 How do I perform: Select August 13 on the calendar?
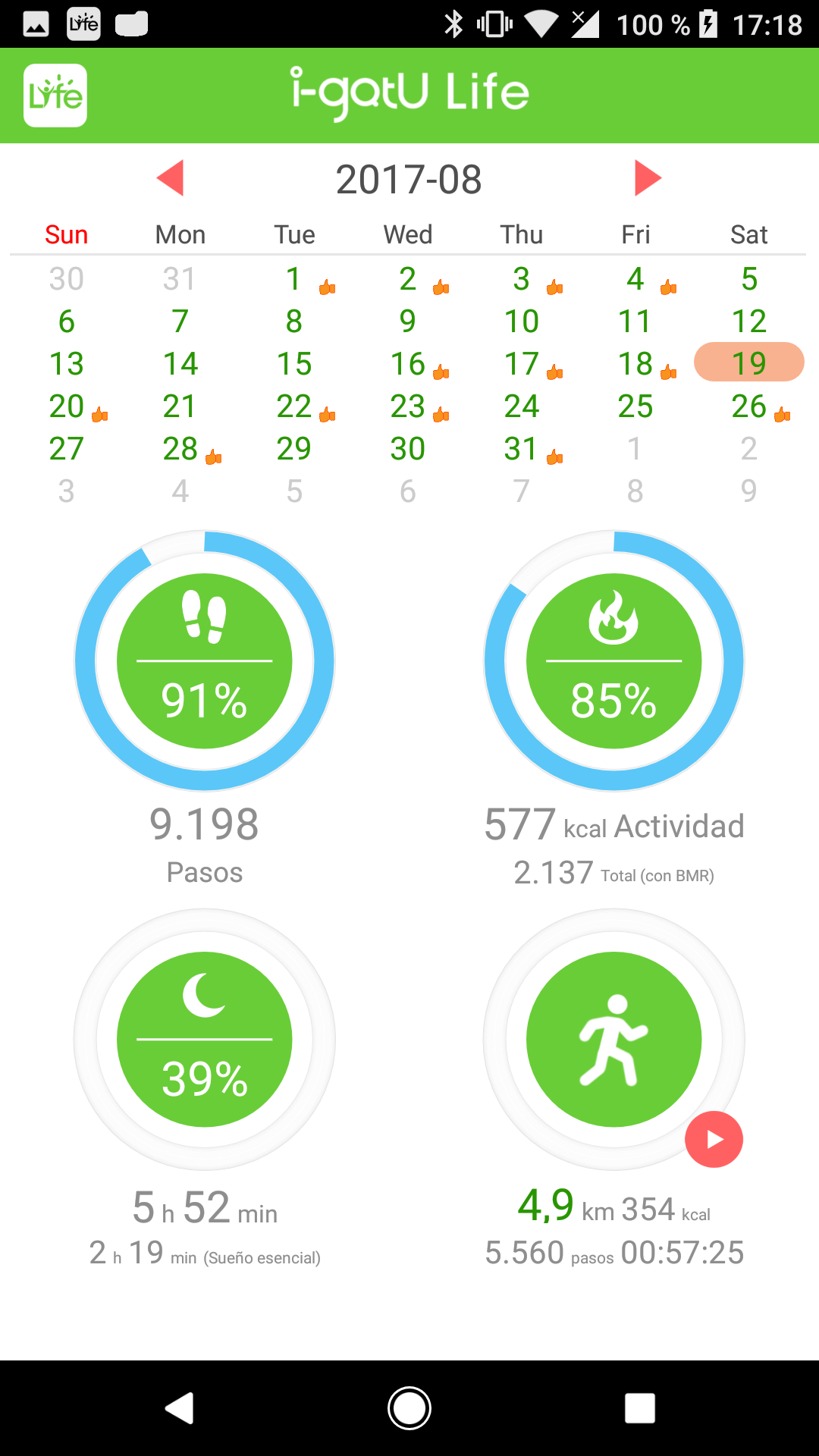(67, 364)
